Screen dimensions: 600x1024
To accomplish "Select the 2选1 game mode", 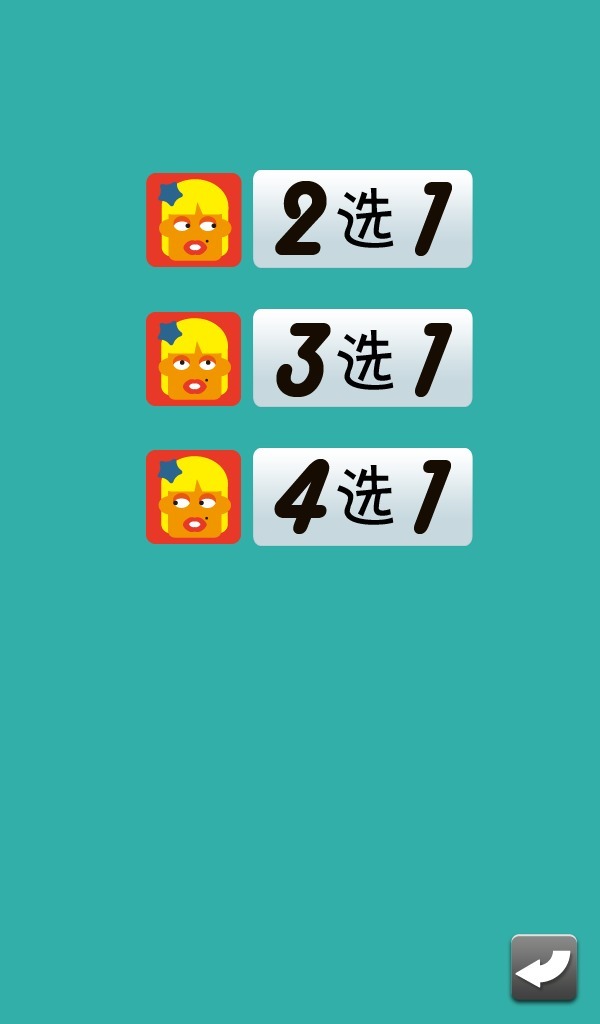I will [362, 219].
